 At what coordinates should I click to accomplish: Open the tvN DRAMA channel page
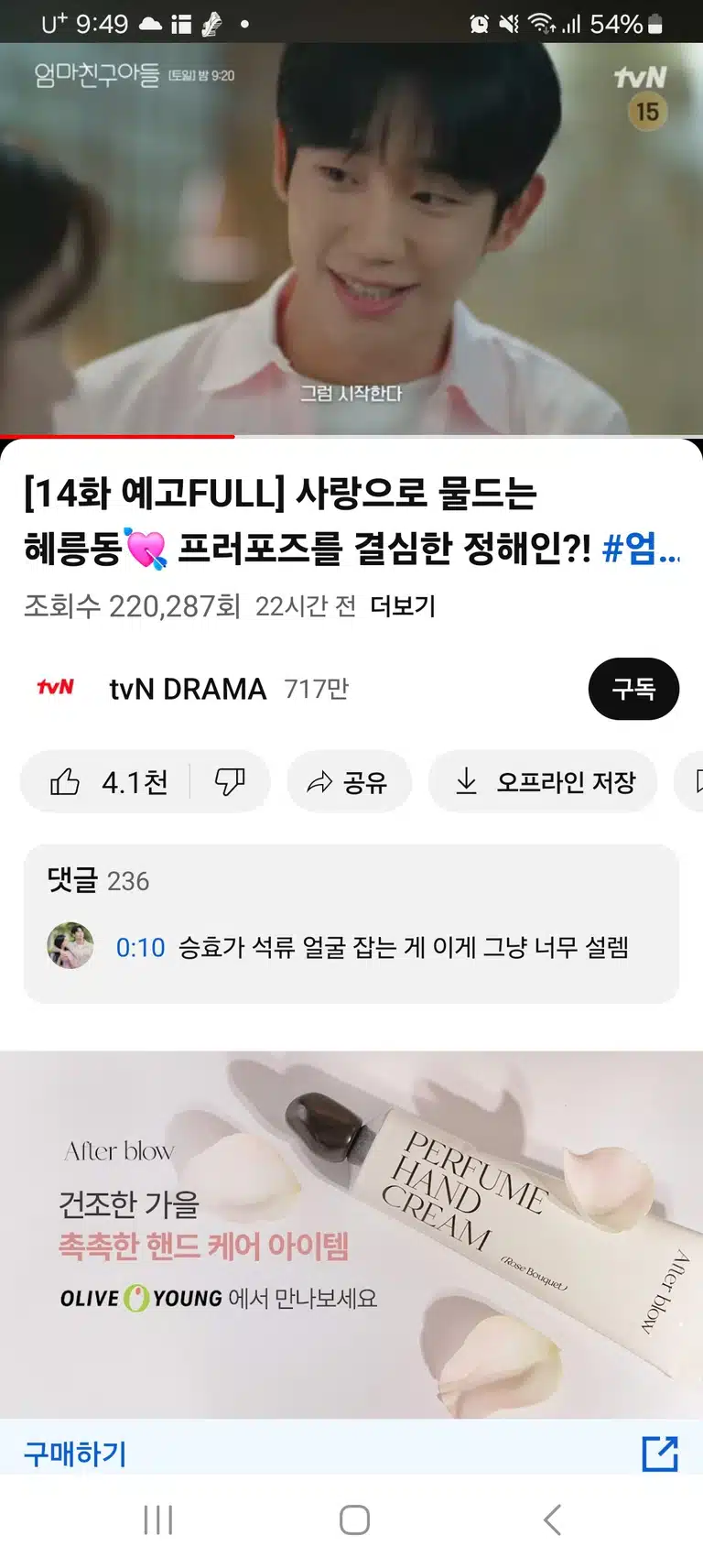click(x=188, y=689)
